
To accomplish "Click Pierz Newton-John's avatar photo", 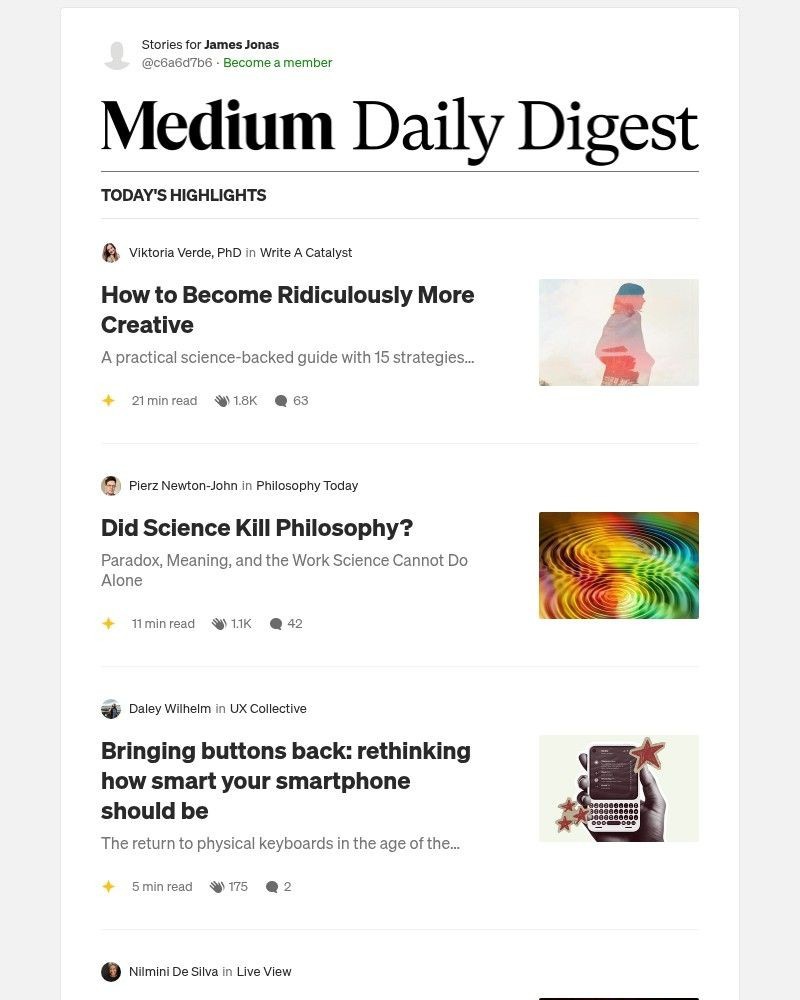I will pyautogui.click(x=111, y=485).
